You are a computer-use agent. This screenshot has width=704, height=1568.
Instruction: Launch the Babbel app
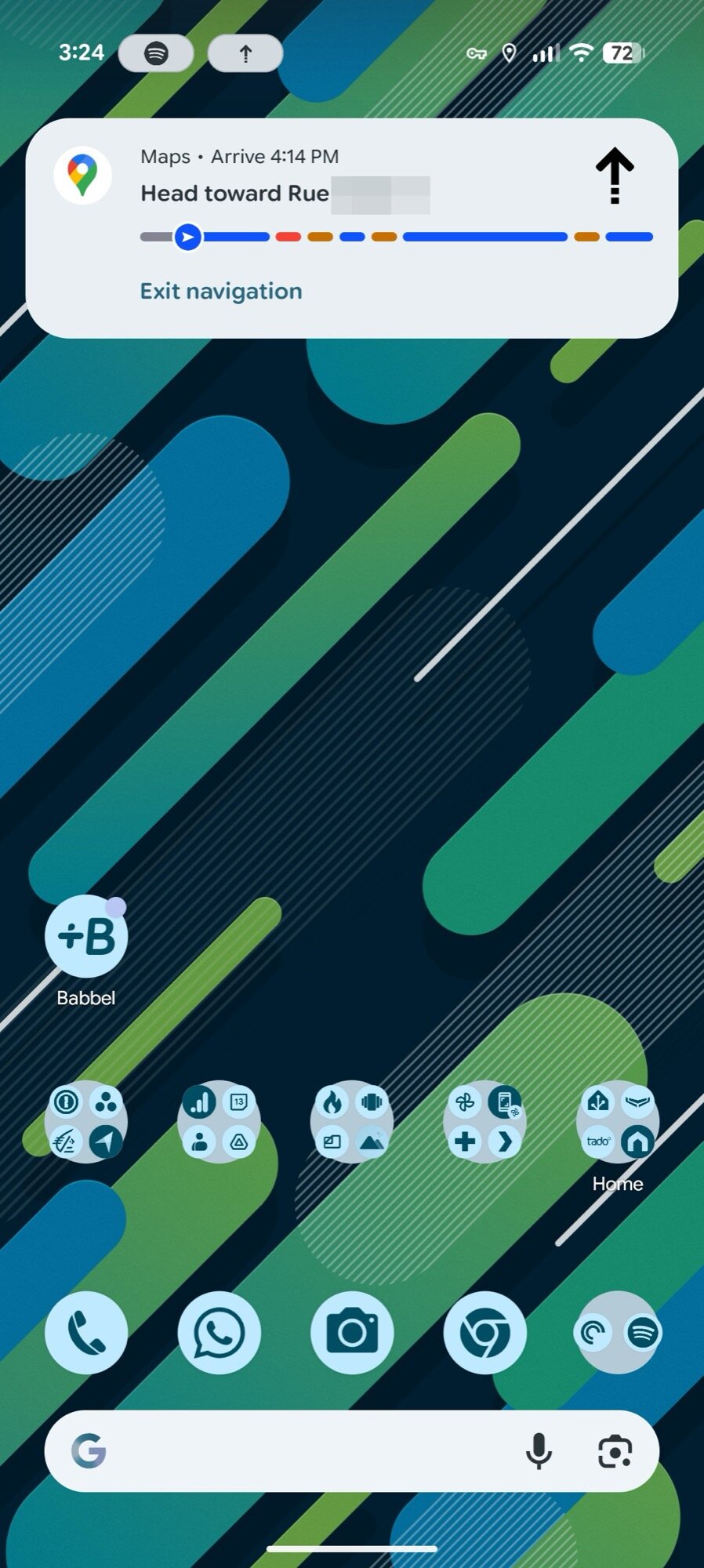point(86,936)
